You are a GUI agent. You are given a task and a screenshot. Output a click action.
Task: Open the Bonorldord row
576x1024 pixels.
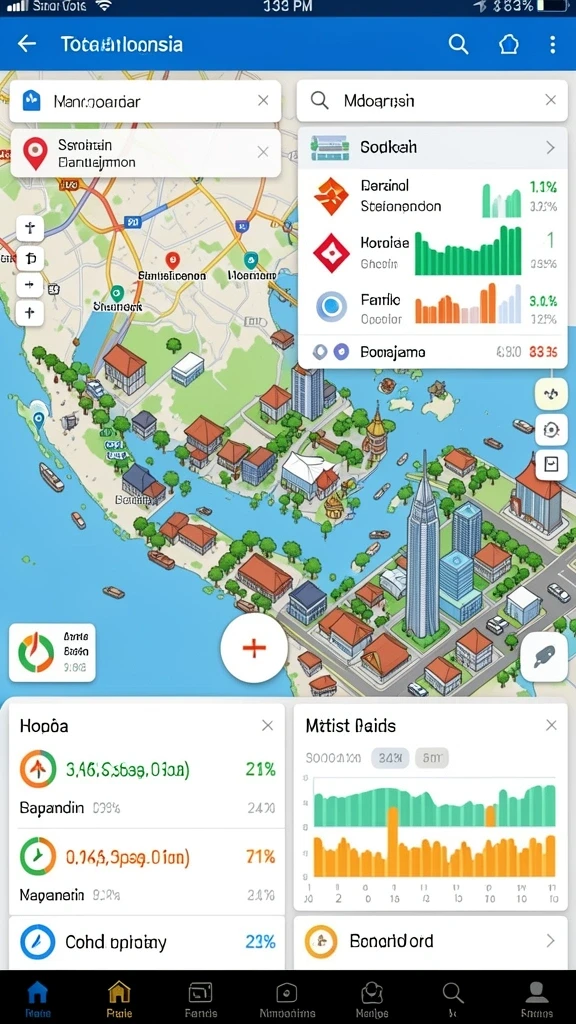tap(430, 941)
